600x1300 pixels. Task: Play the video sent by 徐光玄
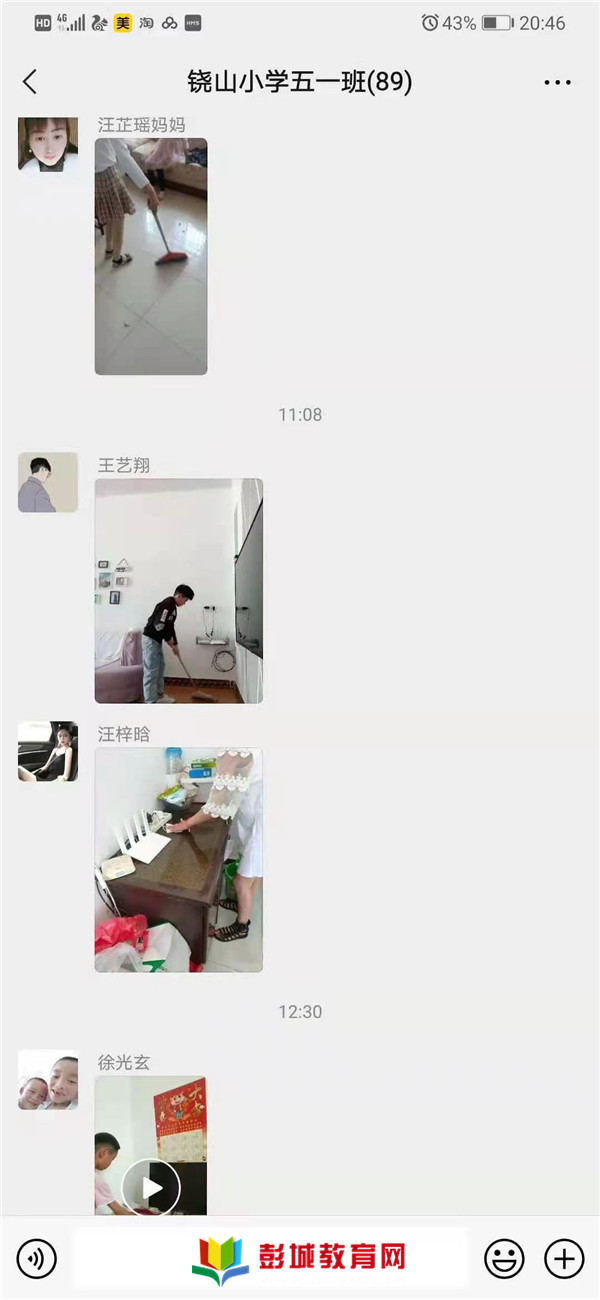click(151, 1188)
